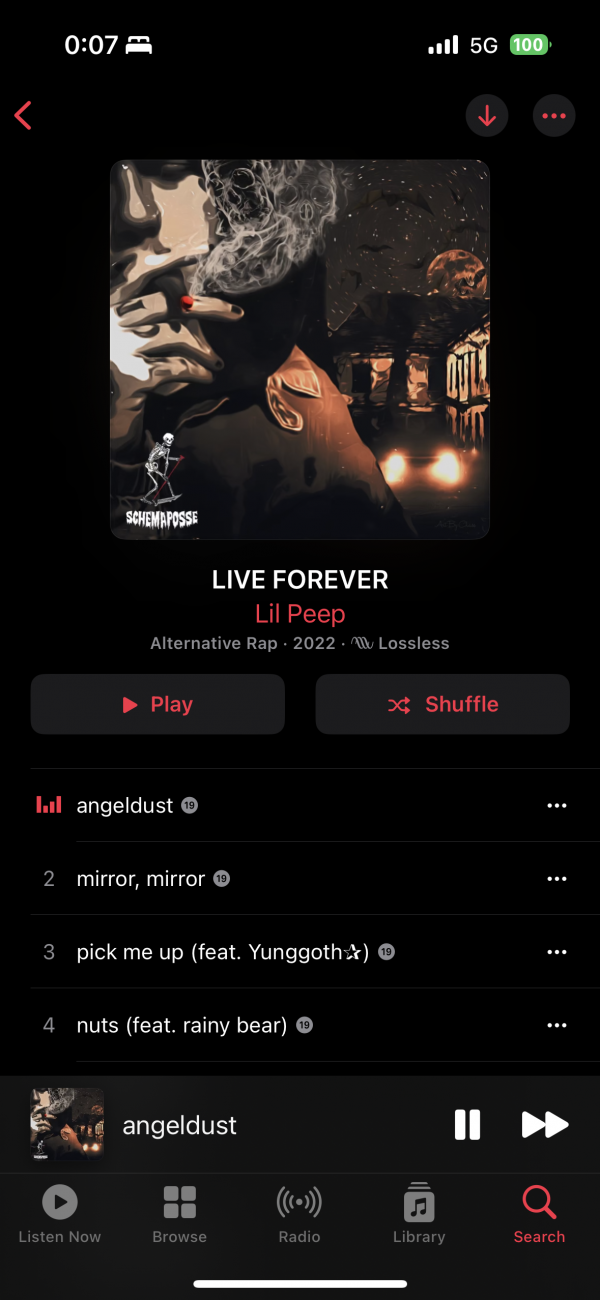
Task: Play the LIVE FOREVER album
Action: 158,705
